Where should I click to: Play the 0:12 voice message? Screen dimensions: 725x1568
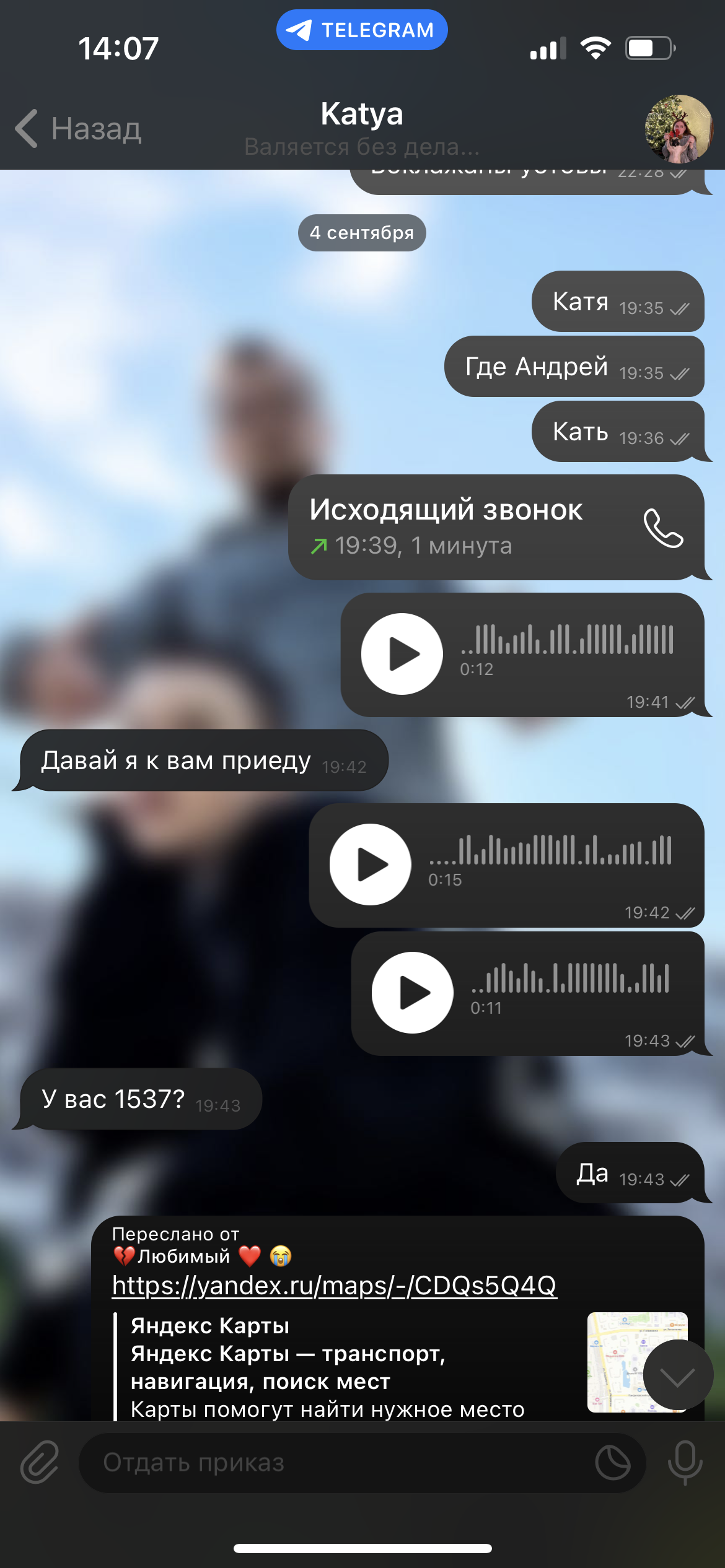click(x=402, y=654)
